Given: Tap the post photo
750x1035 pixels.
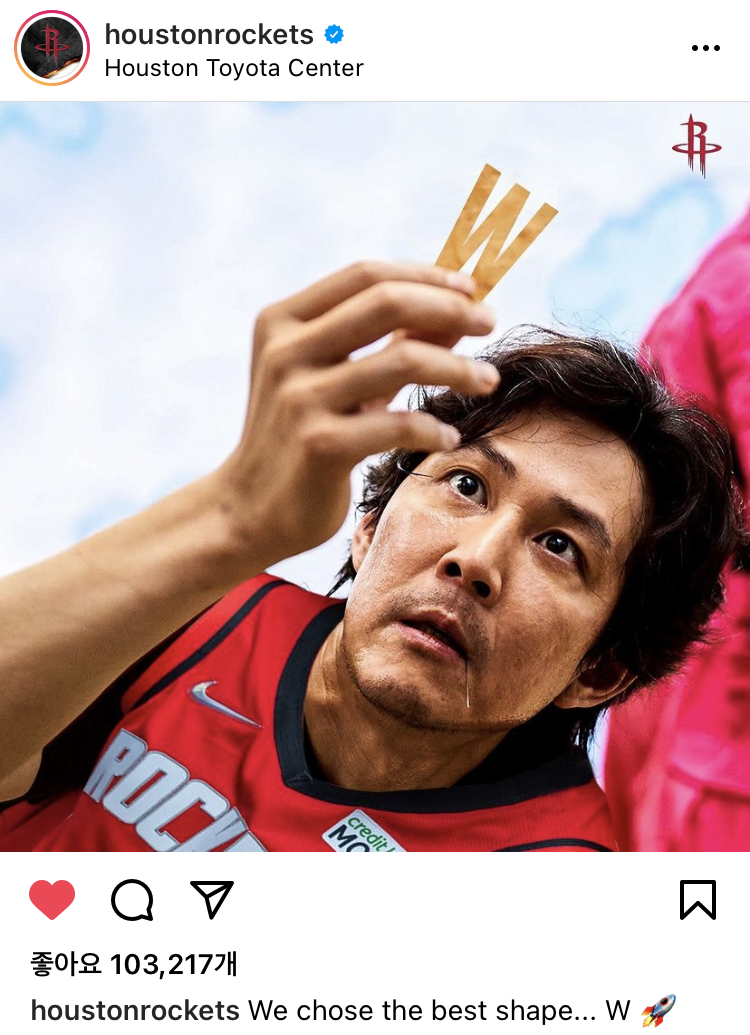Looking at the screenshot, I should pos(375,476).
